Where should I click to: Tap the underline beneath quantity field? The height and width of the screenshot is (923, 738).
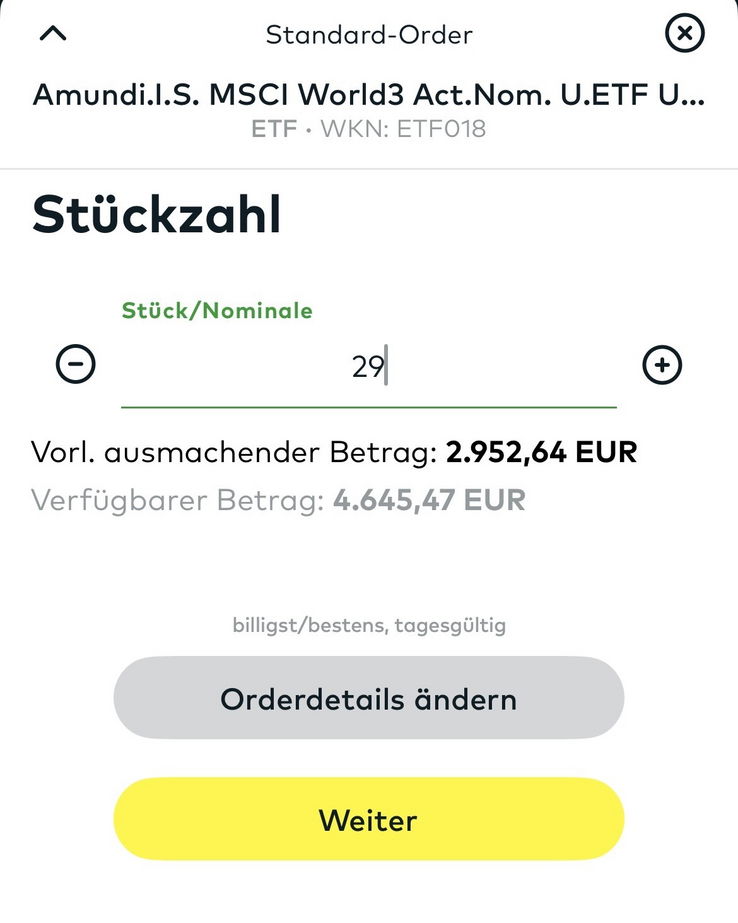(368, 407)
